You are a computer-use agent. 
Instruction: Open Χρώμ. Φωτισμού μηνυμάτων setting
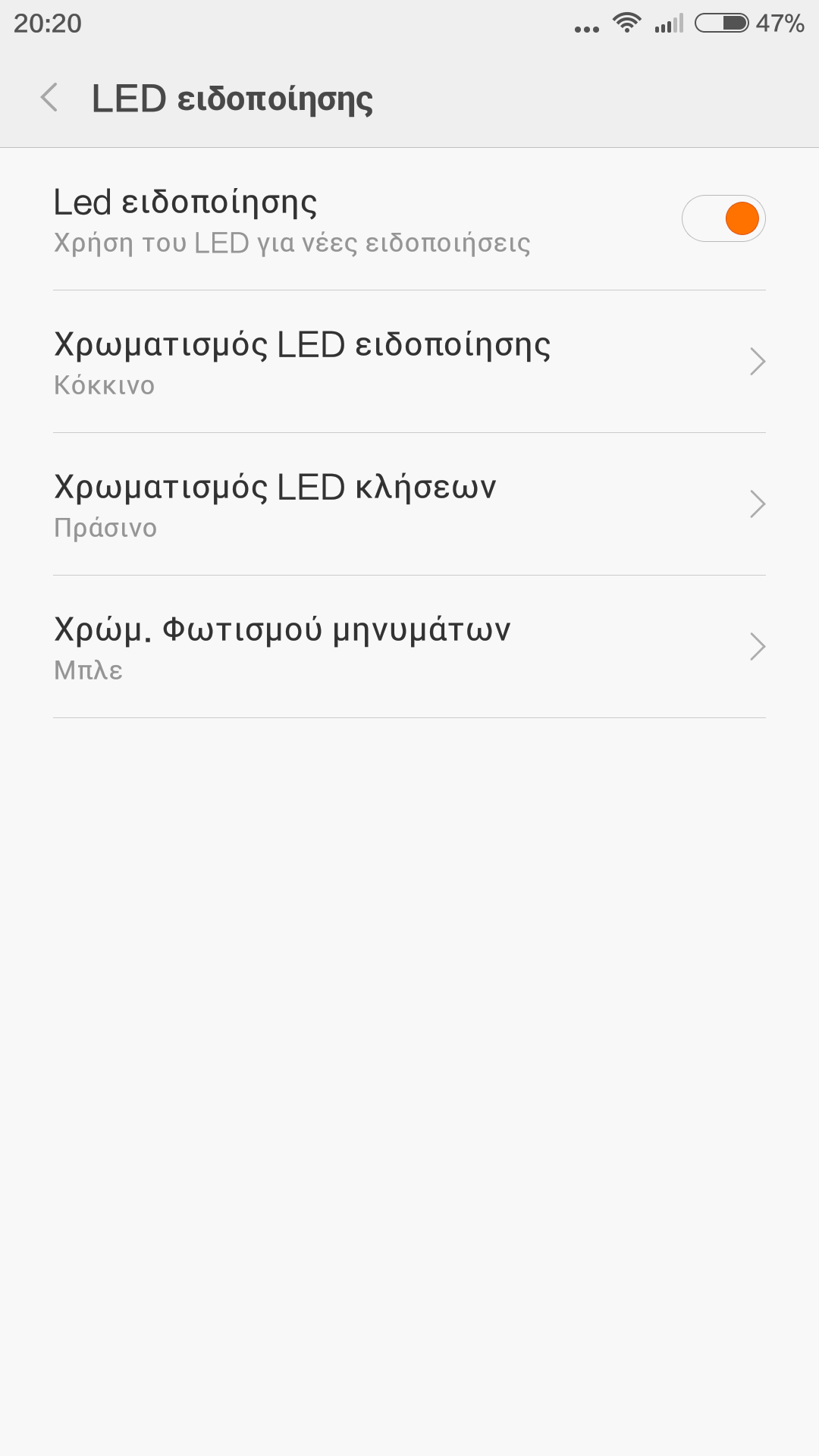[409, 647]
